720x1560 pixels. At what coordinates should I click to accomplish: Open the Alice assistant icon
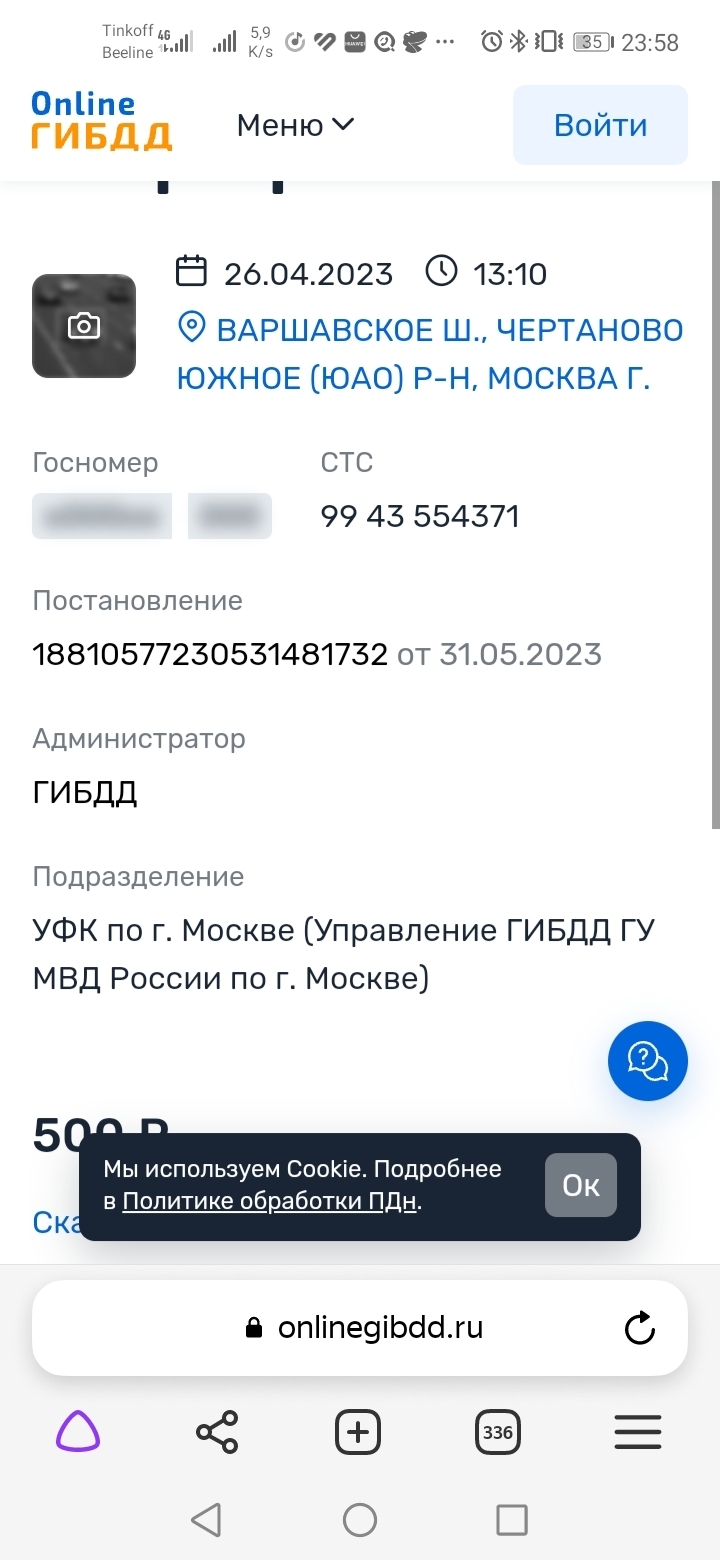pos(78,1433)
